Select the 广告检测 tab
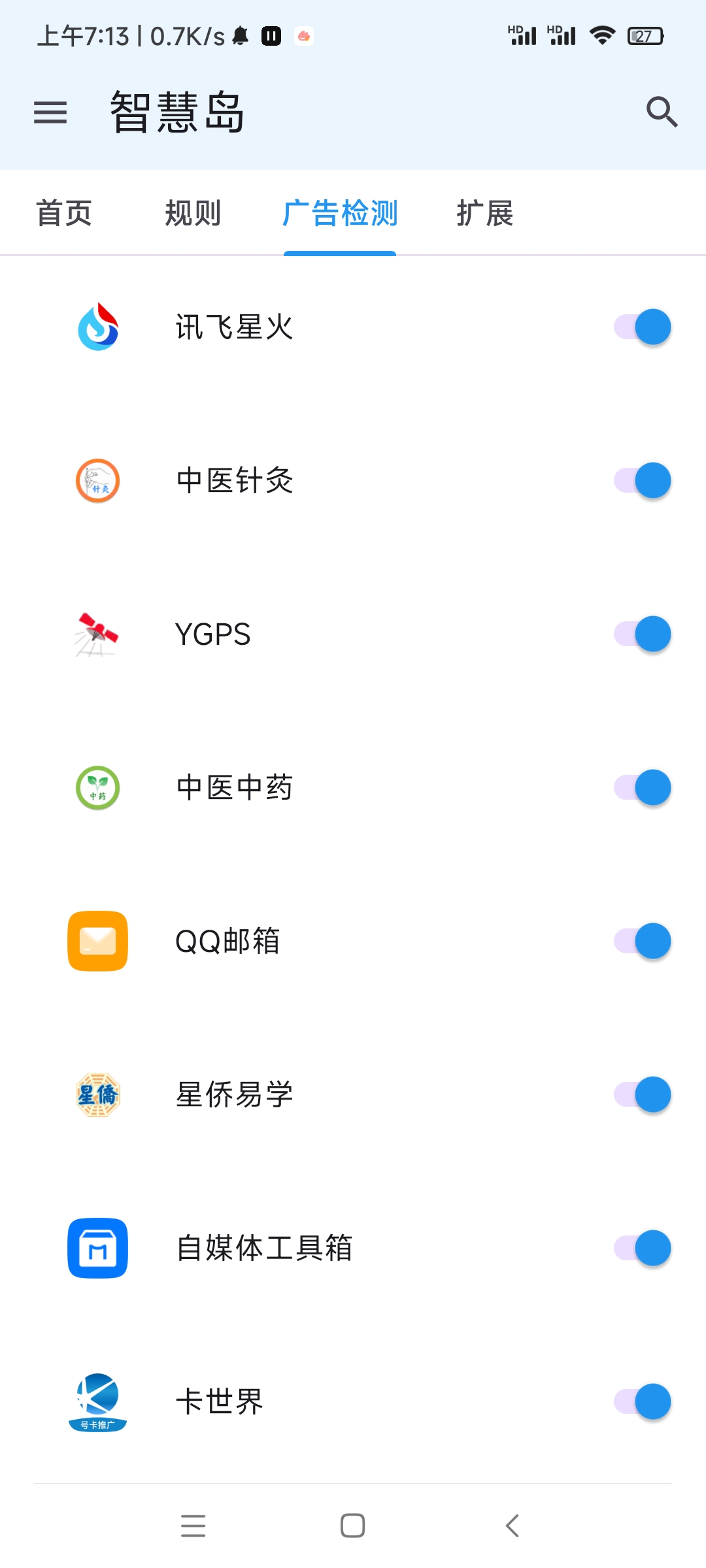 [340, 213]
